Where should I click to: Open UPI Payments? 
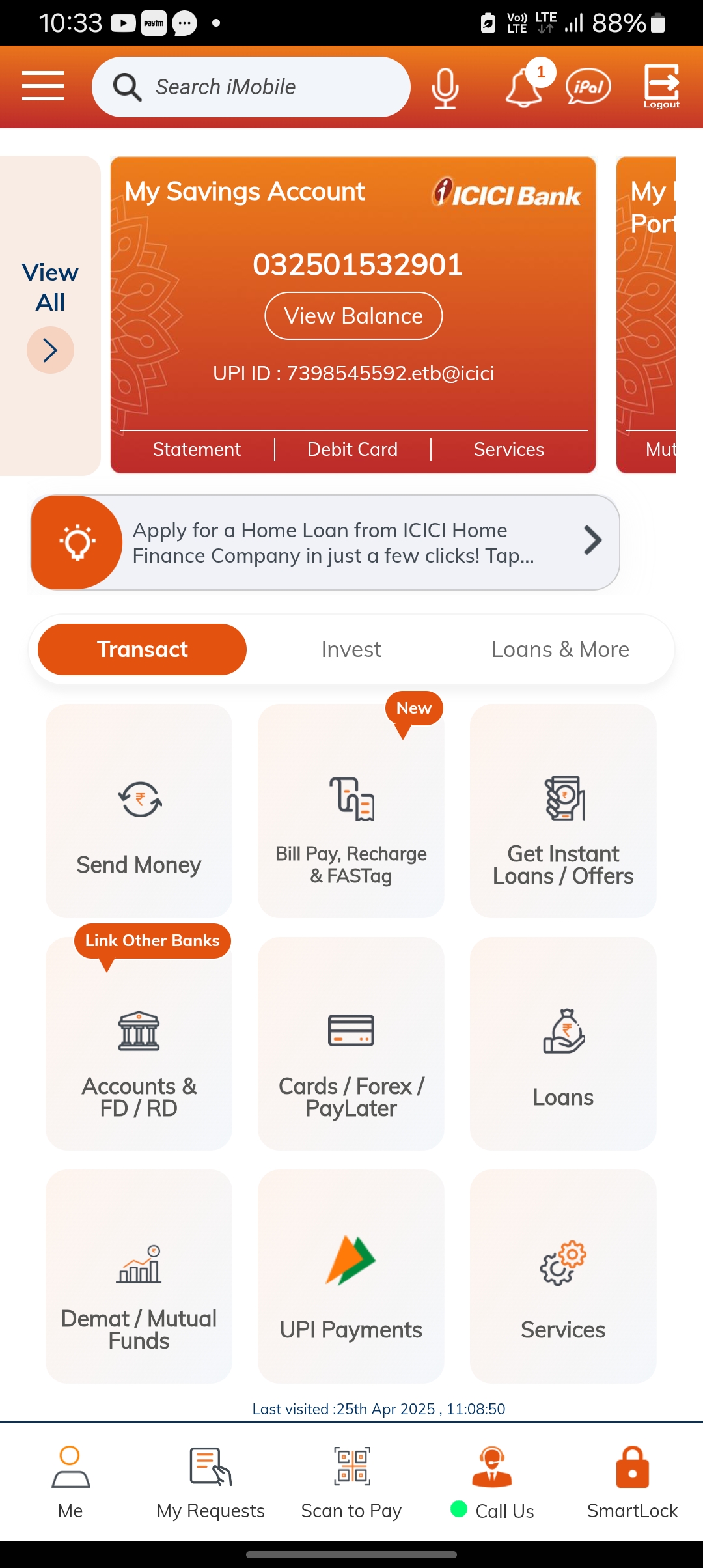[351, 1276]
